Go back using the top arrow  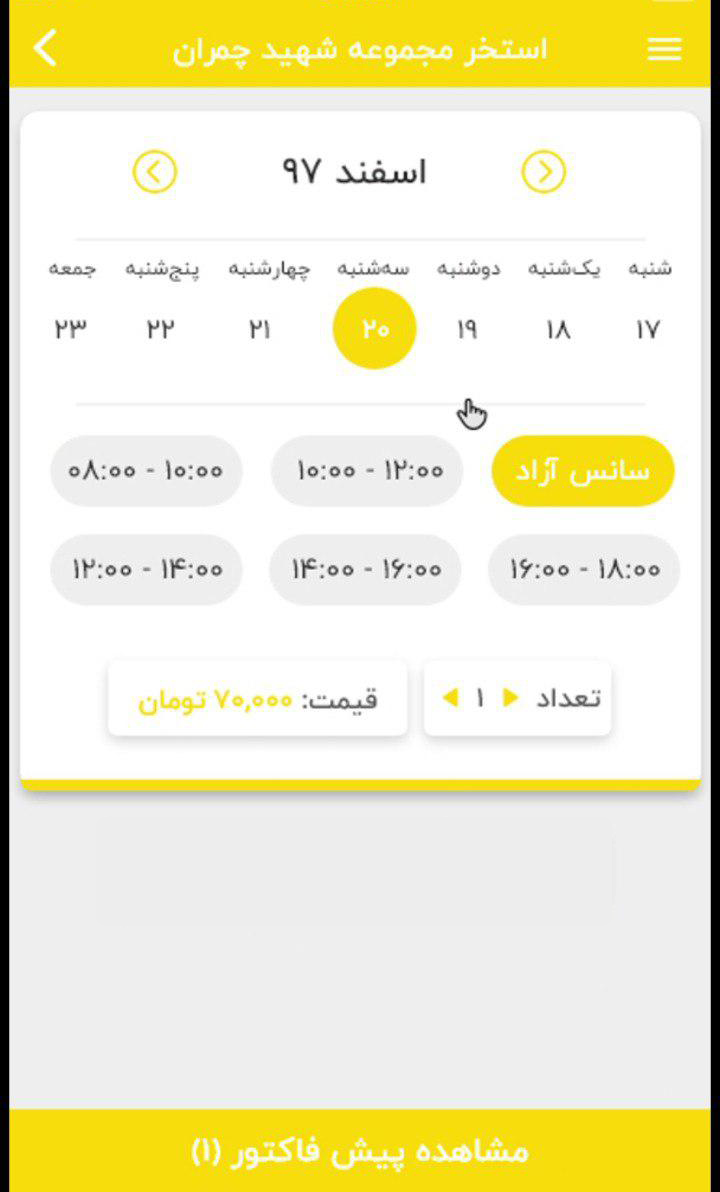pos(45,48)
